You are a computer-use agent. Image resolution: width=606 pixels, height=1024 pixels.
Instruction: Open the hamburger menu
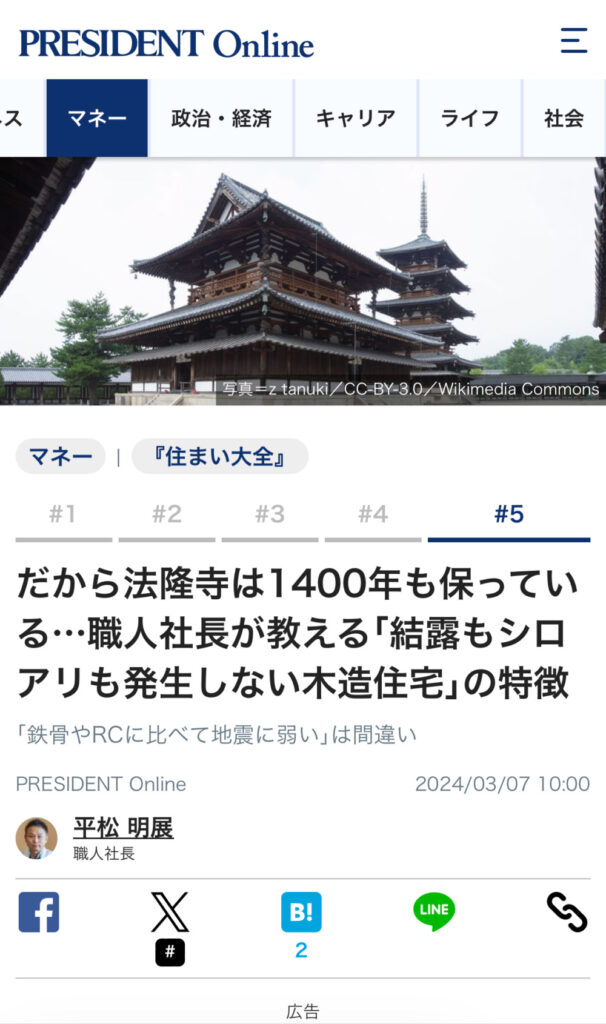coord(573,40)
